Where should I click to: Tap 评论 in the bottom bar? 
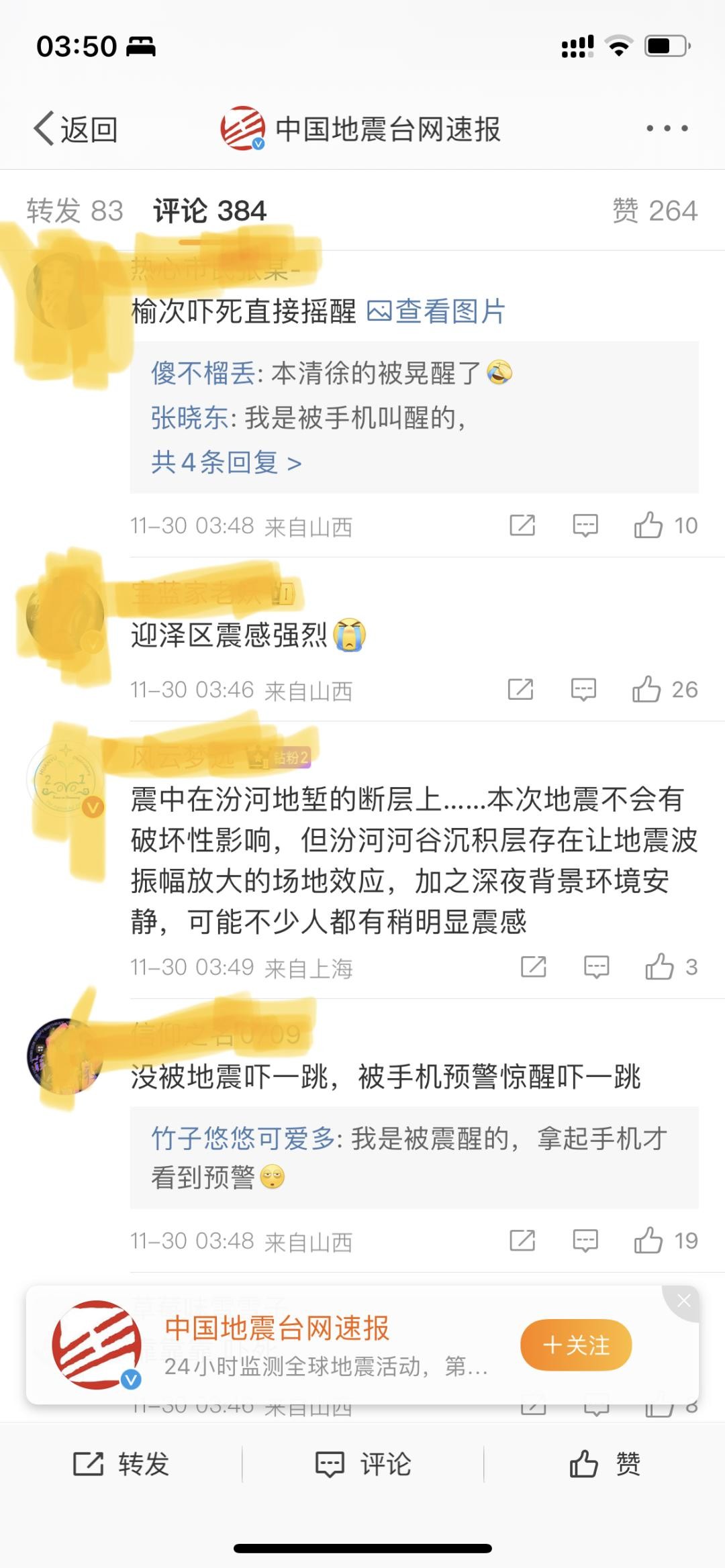pyautogui.click(x=362, y=1463)
